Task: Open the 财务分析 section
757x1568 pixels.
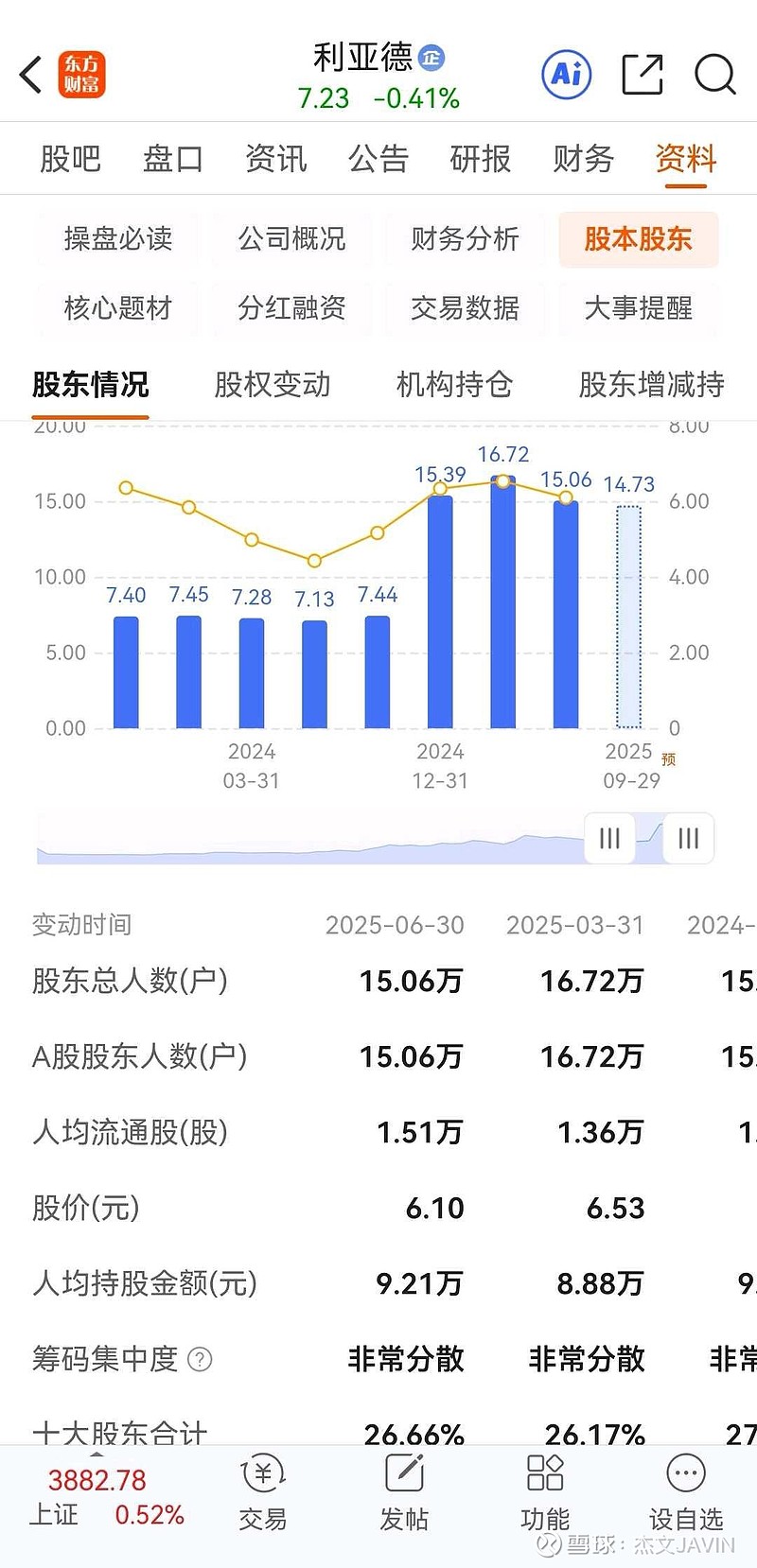Action: (465, 239)
